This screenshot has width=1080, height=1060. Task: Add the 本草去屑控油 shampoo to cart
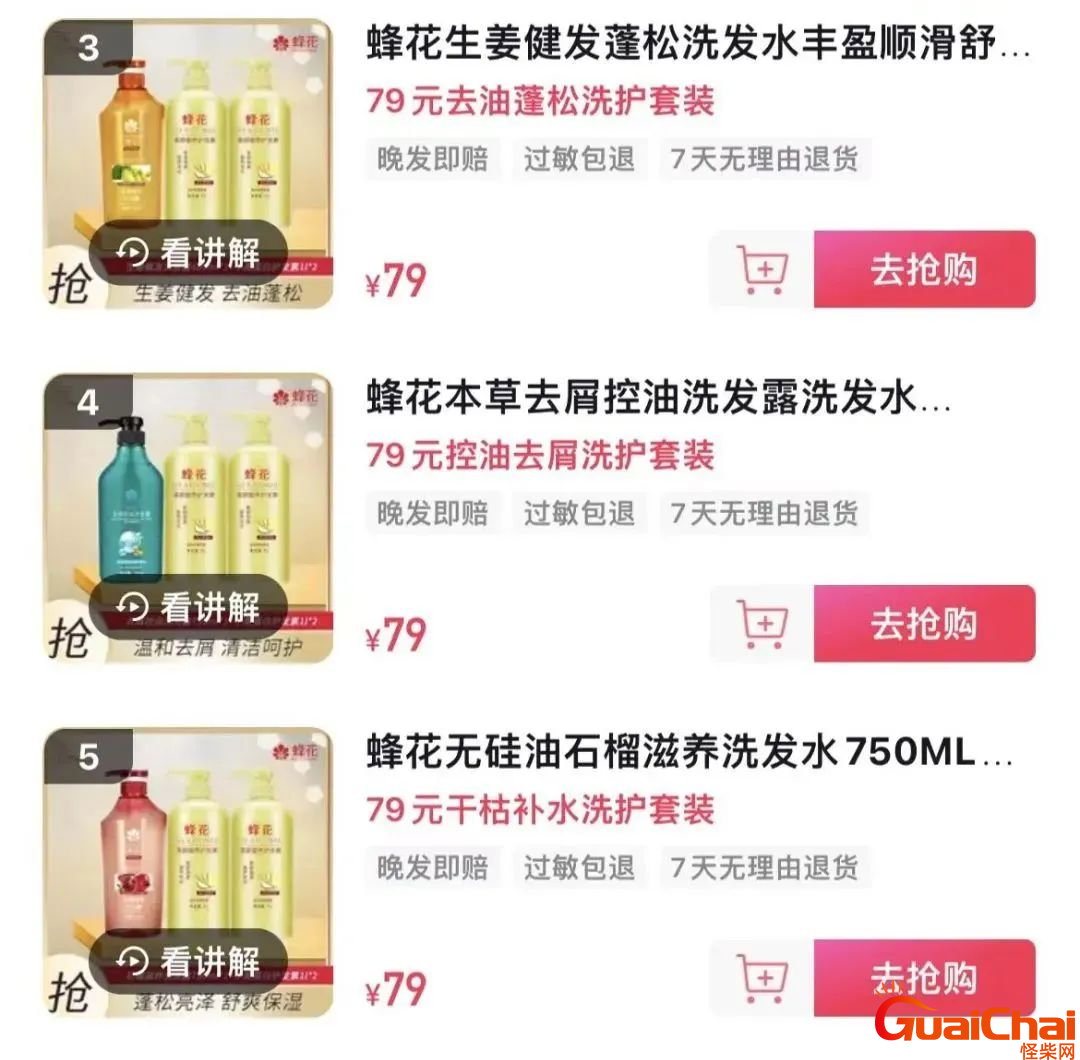click(x=762, y=624)
